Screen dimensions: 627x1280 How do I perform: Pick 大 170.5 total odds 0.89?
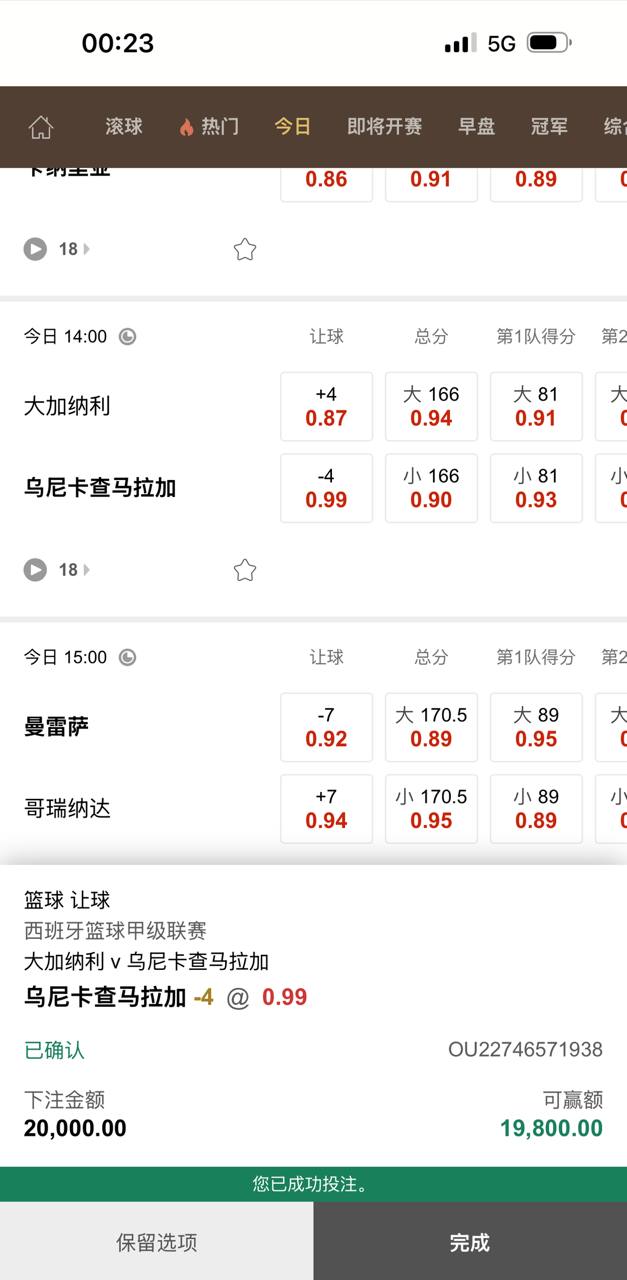(x=431, y=727)
